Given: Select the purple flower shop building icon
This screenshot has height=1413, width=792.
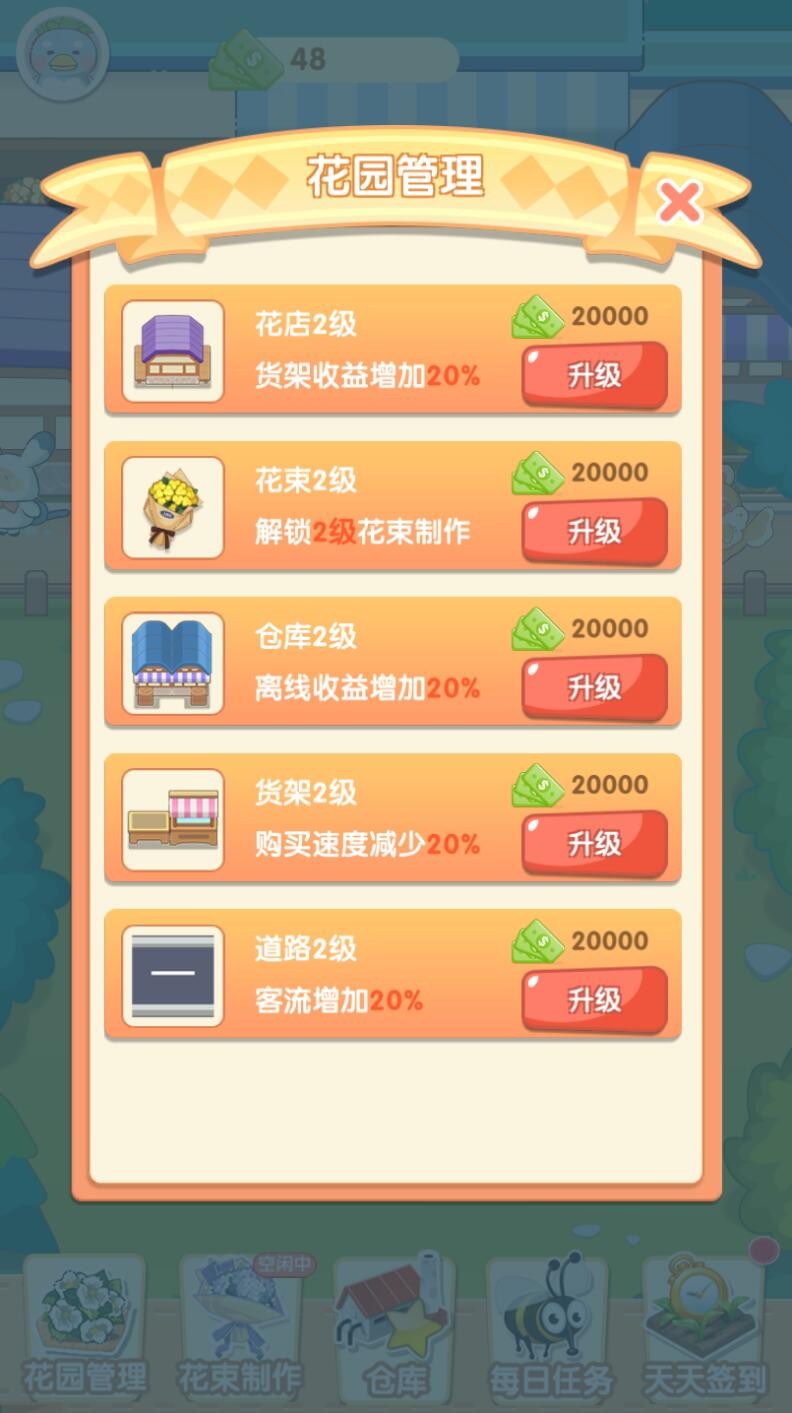Looking at the screenshot, I should (x=172, y=350).
